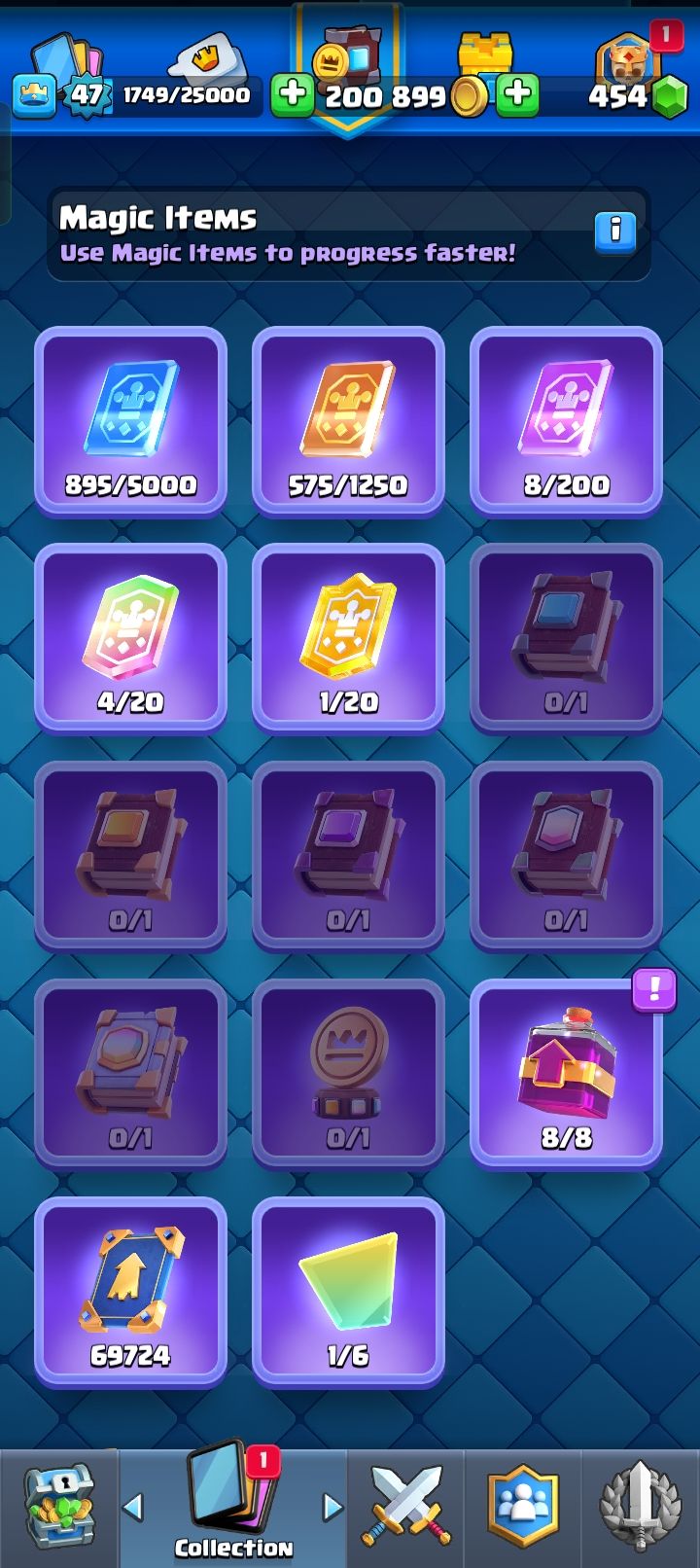Open the common wild card 895/5000
The width and height of the screenshot is (700, 1568).
(x=130, y=420)
